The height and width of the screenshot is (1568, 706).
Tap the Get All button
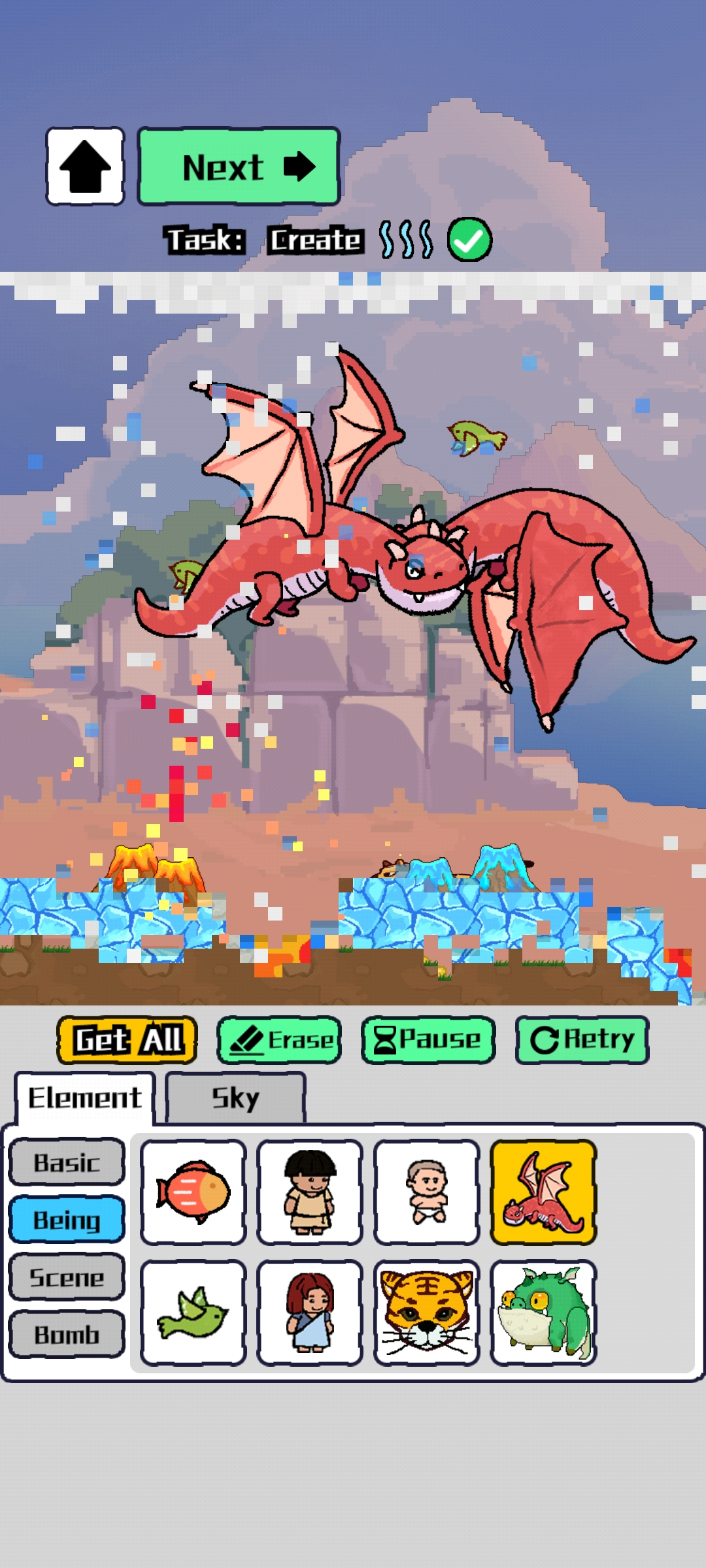click(x=127, y=1039)
